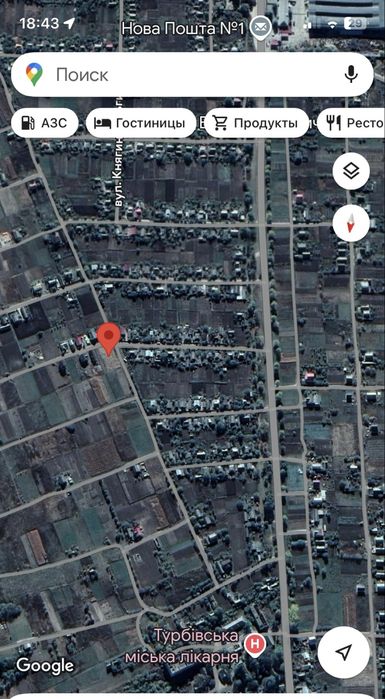Start voice search with the microphone
The width and height of the screenshot is (385, 699).
click(351, 74)
